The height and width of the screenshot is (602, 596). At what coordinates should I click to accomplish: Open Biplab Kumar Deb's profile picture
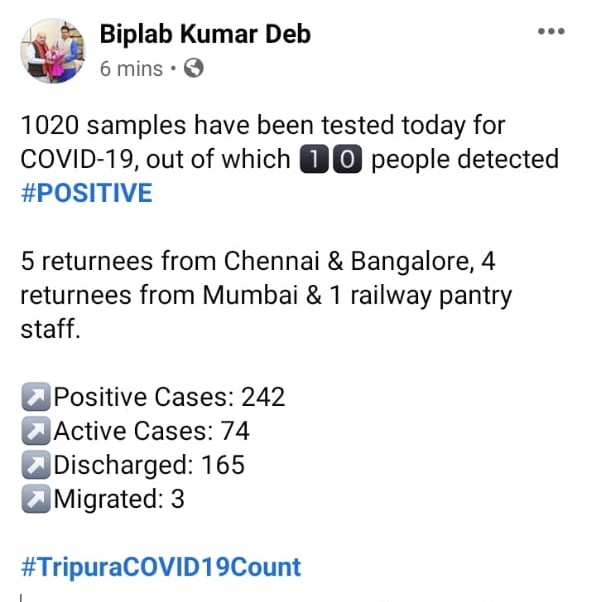point(53,51)
